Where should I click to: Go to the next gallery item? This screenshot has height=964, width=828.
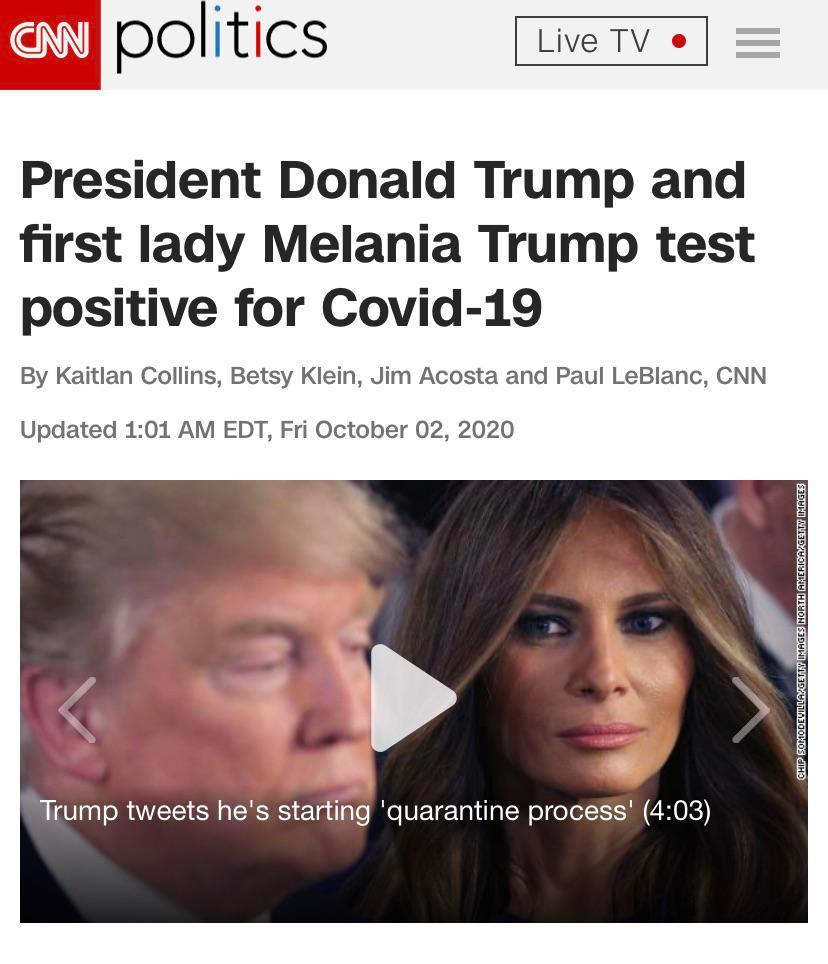click(750, 710)
